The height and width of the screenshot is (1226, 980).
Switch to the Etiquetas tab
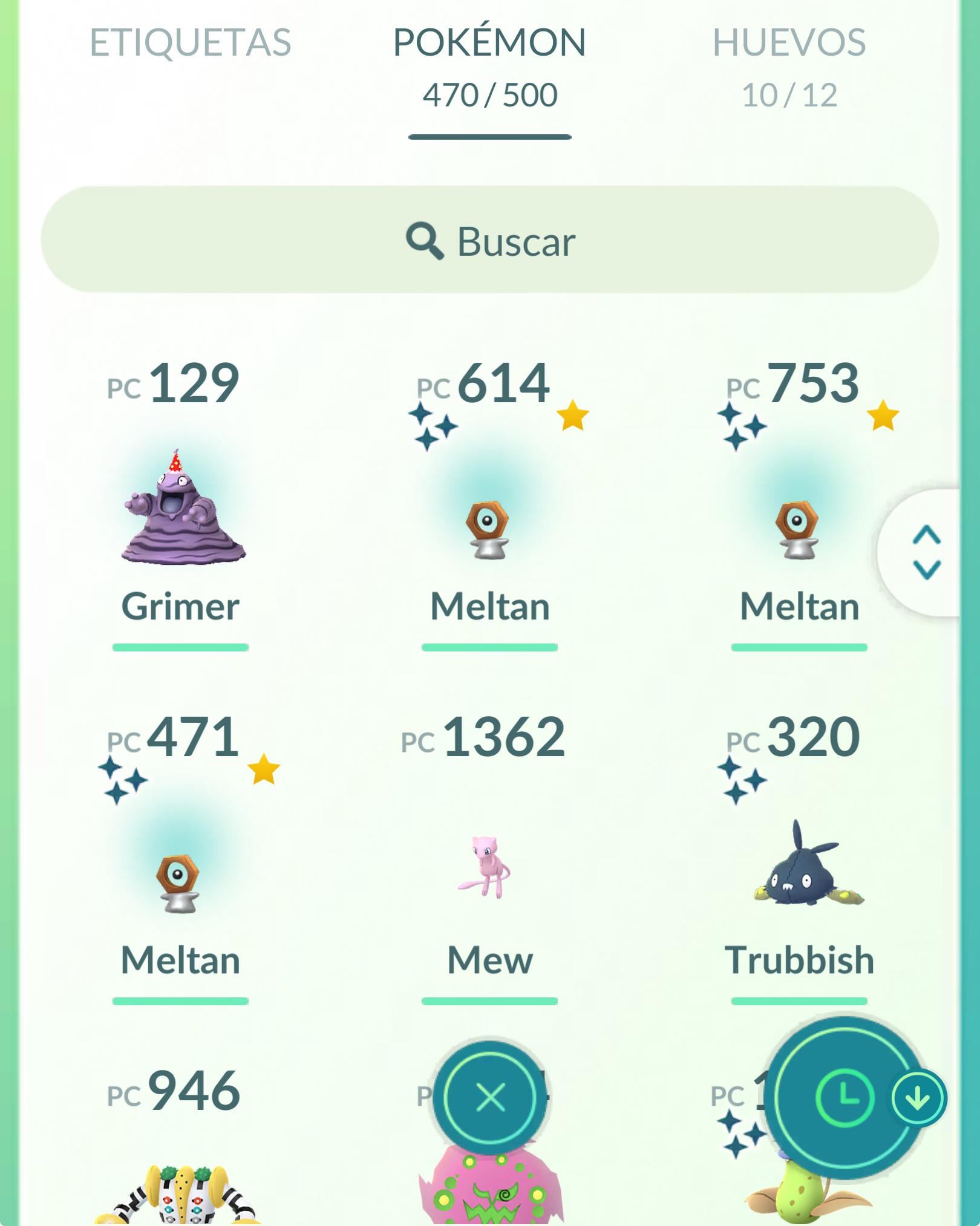click(x=191, y=42)
